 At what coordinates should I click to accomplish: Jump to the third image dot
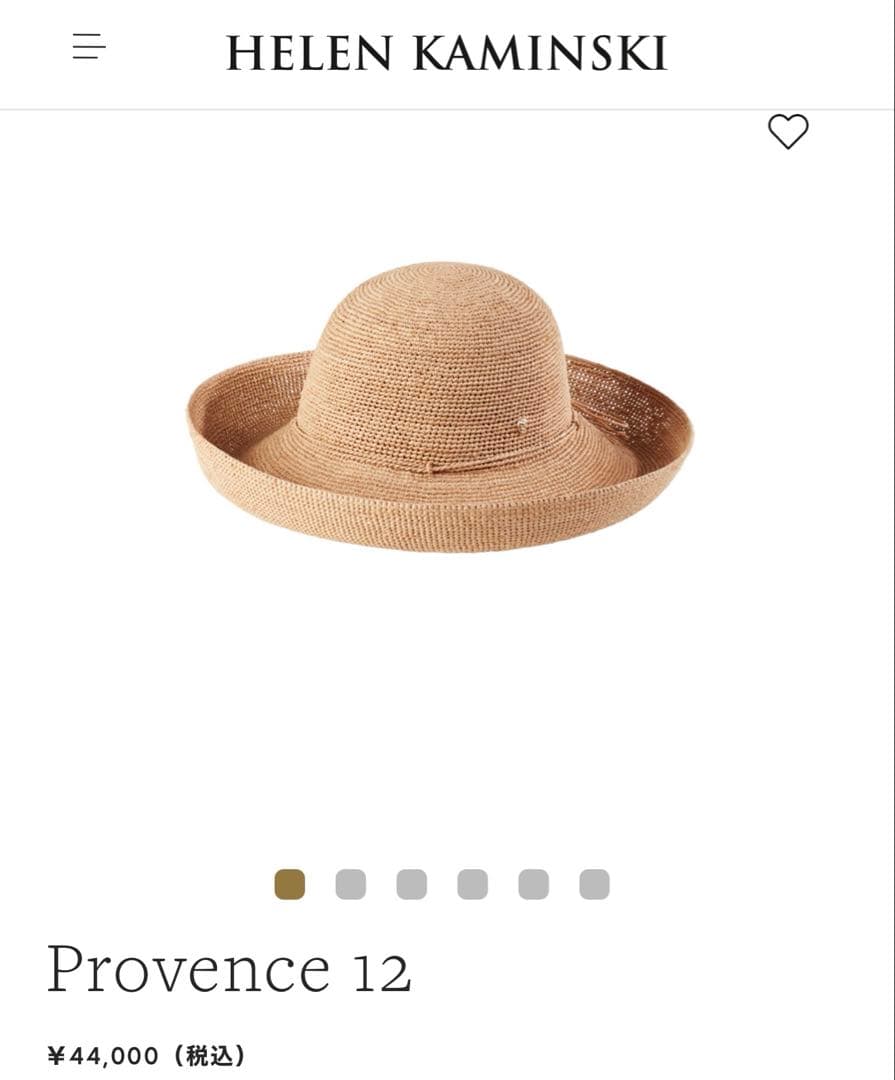(x=411, y=885)
